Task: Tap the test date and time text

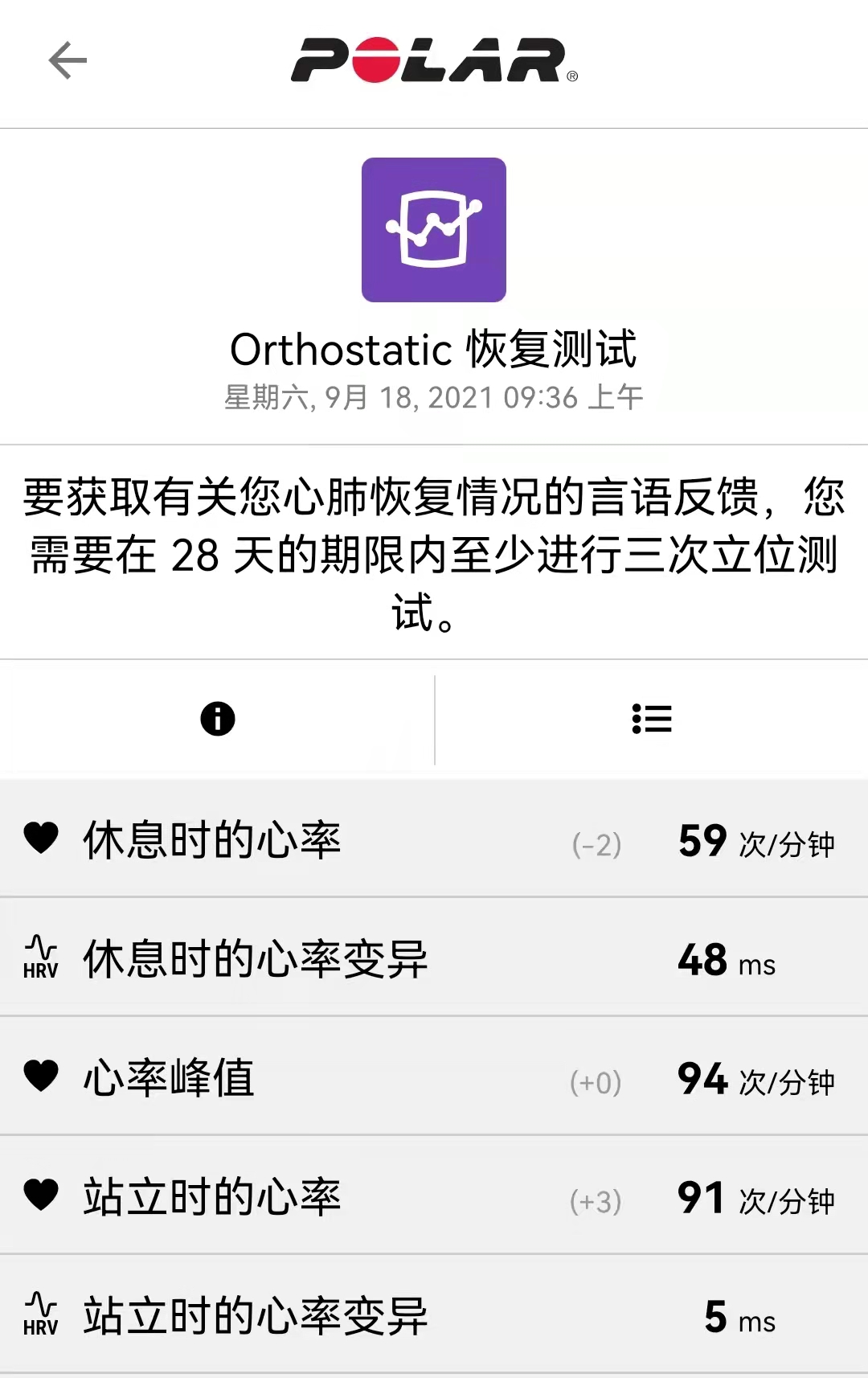Action: tap(434, 396)
